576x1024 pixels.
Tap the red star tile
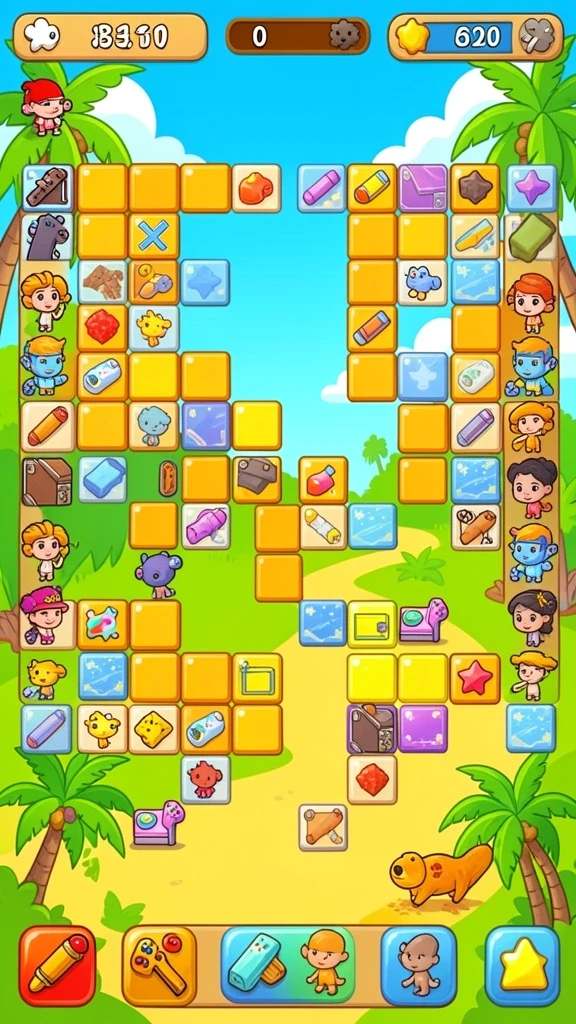[x=475, y=679]
